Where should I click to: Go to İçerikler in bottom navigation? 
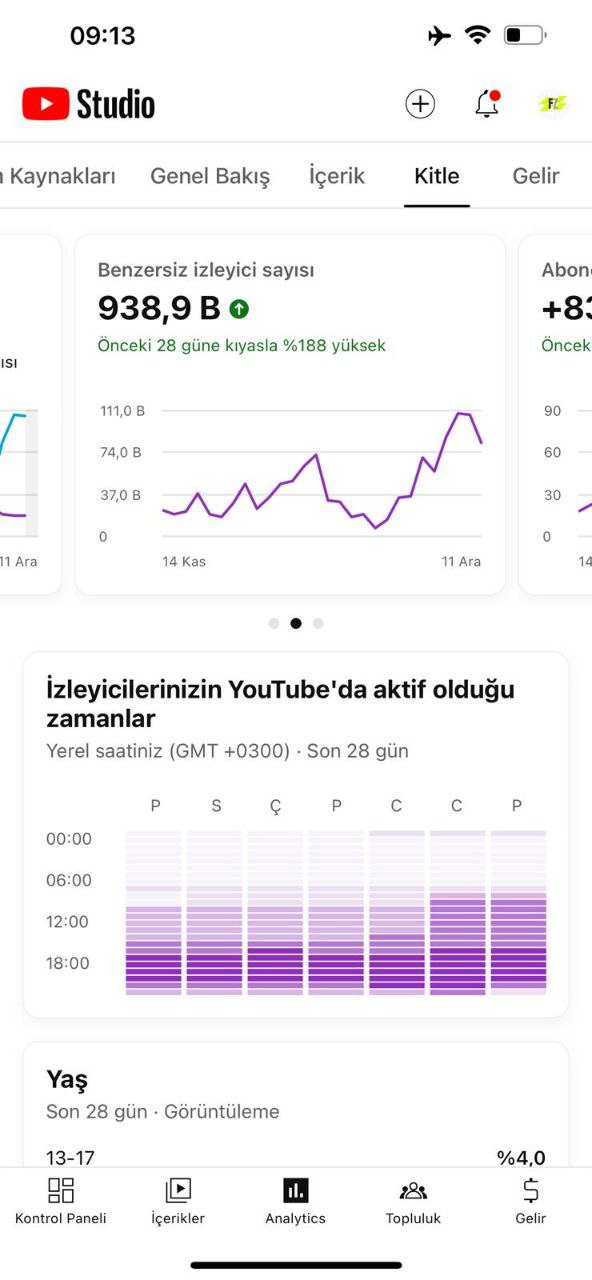(x=177, y=1201)
